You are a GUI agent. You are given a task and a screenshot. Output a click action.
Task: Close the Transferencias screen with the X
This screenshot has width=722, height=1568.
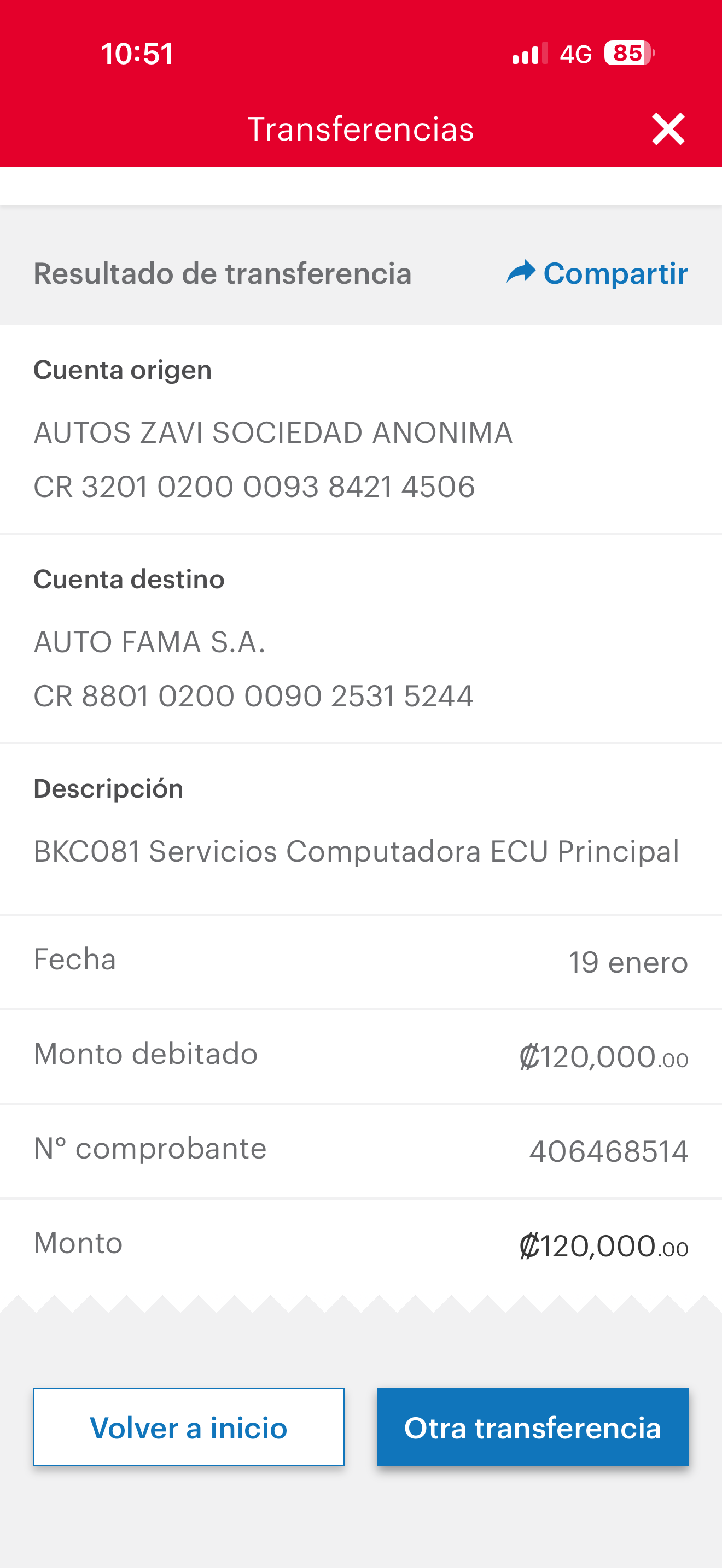pos(668,128)
